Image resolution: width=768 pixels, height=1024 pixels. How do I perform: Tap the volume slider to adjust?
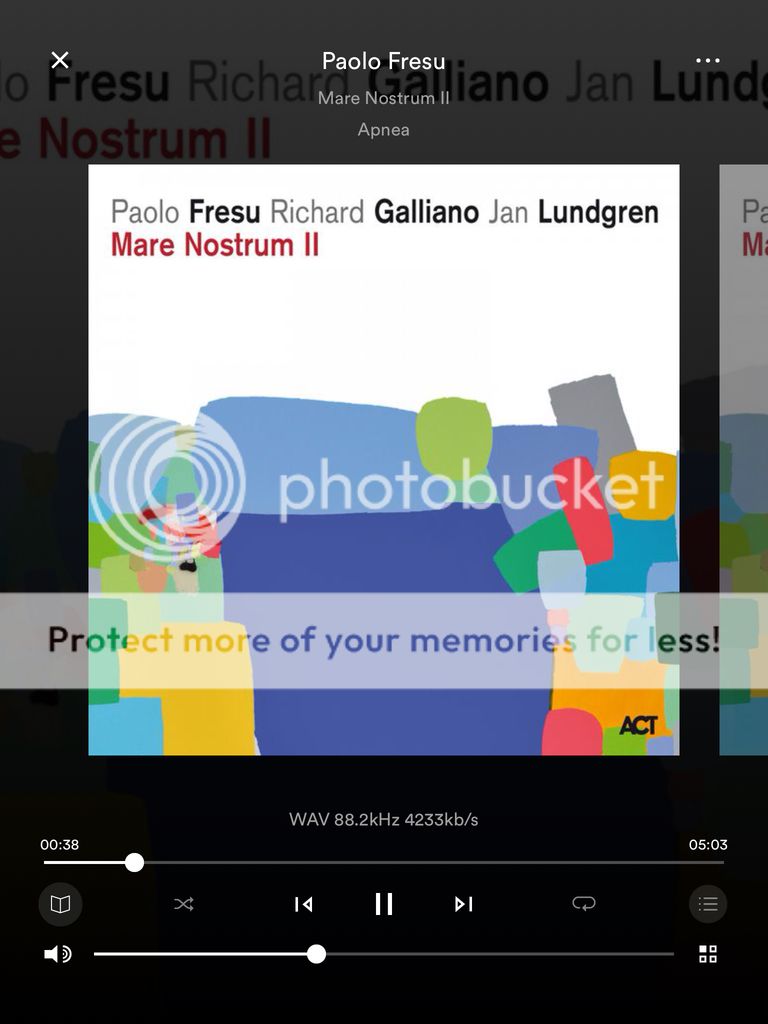coord(450,954)
